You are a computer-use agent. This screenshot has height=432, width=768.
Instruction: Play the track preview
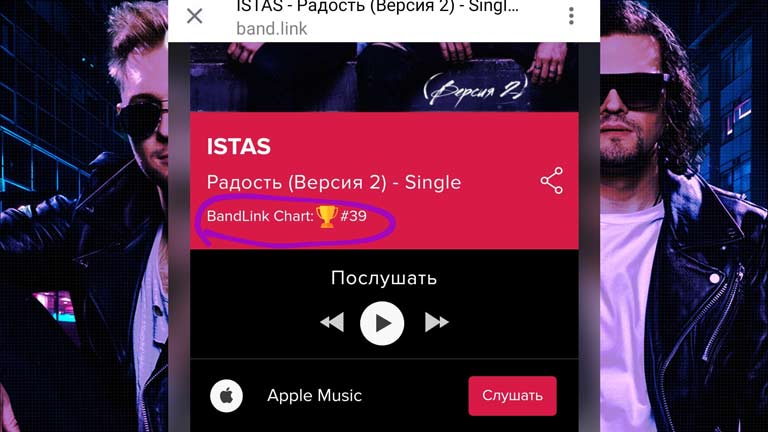pyautogui.click(x=382, y=323)
